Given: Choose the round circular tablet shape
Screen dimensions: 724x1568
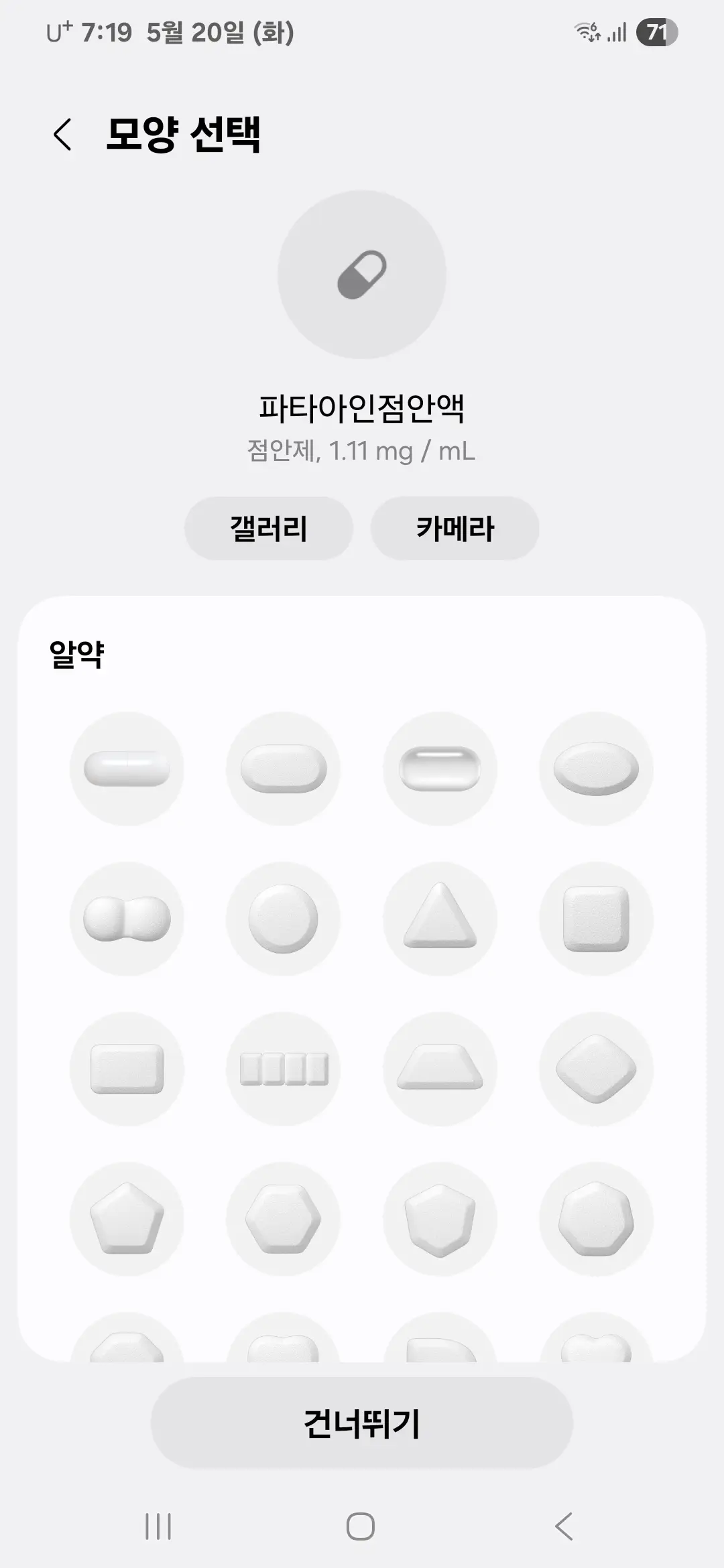Looking at the screenshot, I should coord(282,919).
